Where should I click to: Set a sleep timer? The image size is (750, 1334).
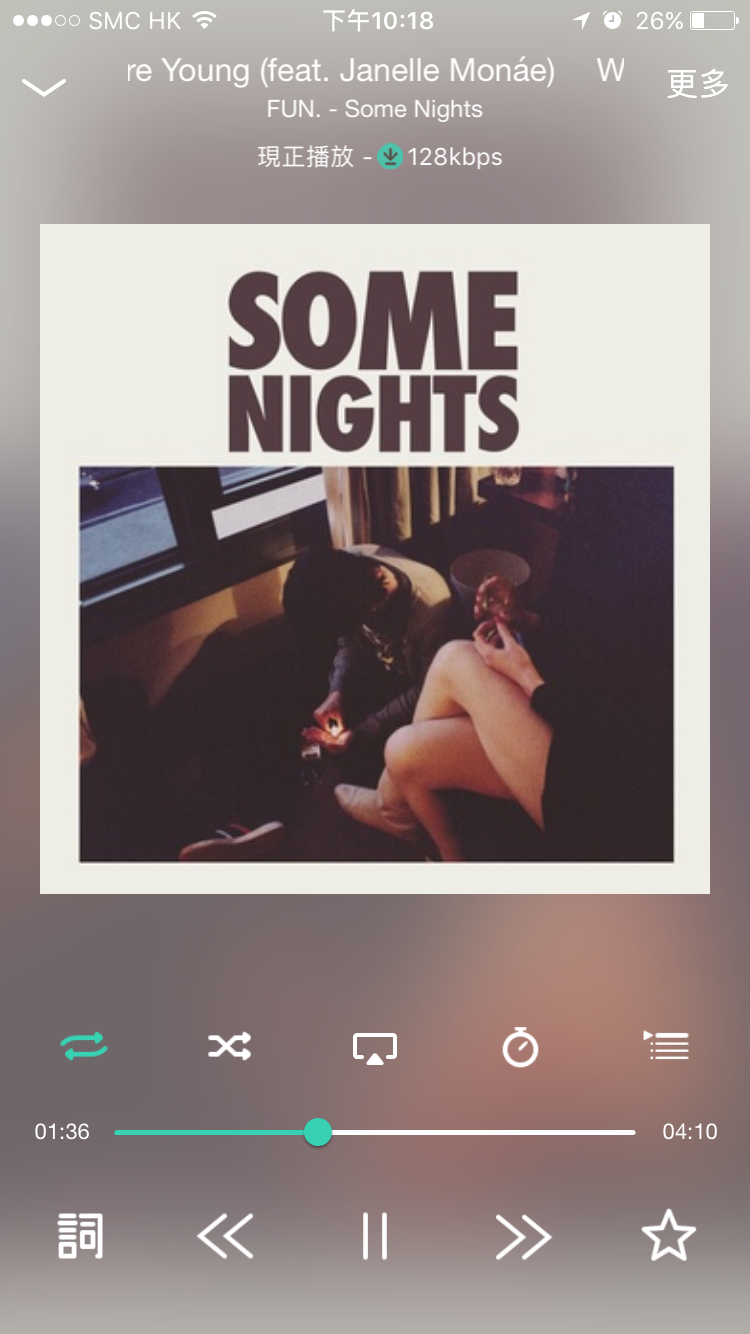[520, 1047]
